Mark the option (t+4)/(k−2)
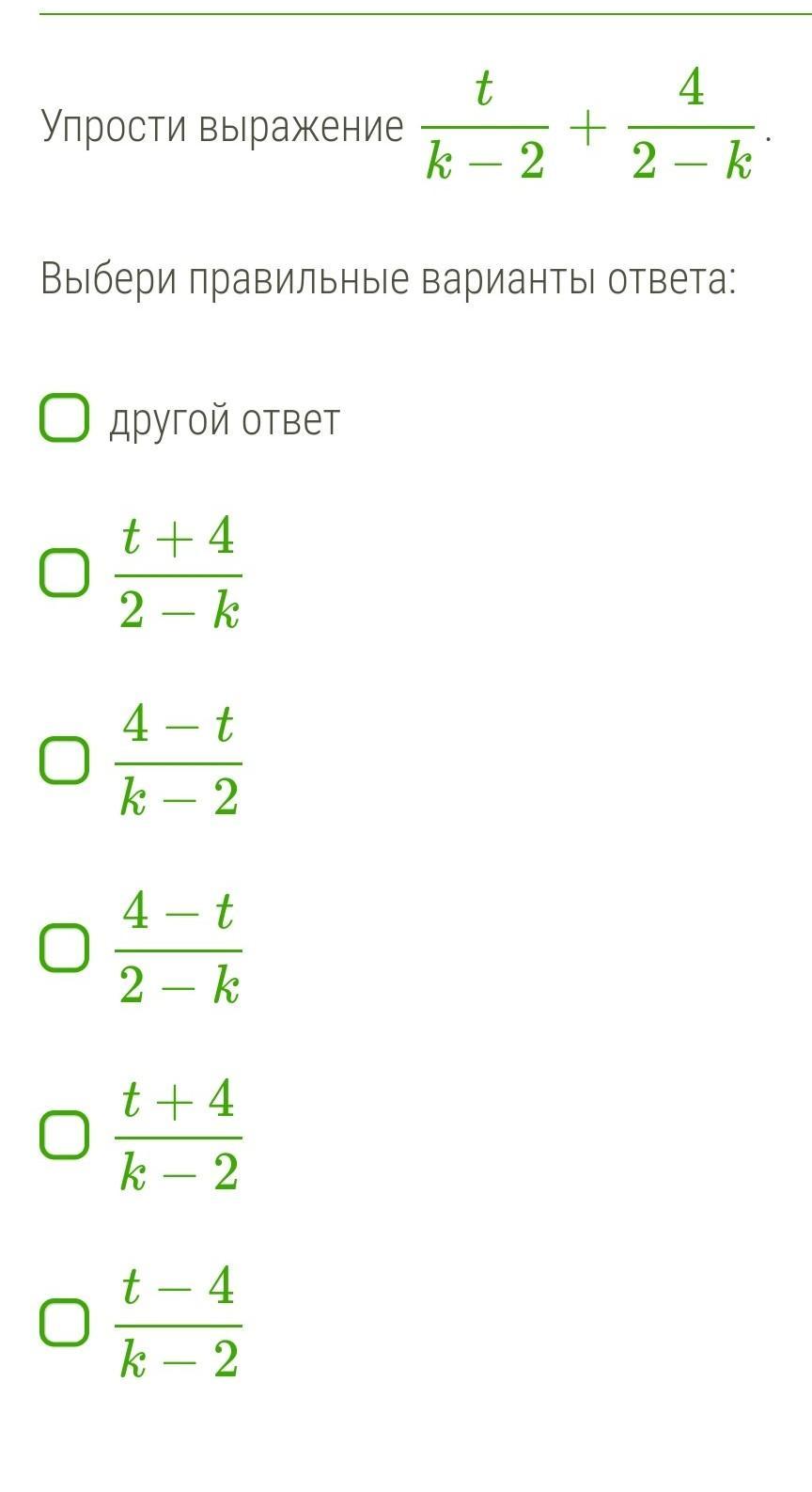 [65, 1136]
